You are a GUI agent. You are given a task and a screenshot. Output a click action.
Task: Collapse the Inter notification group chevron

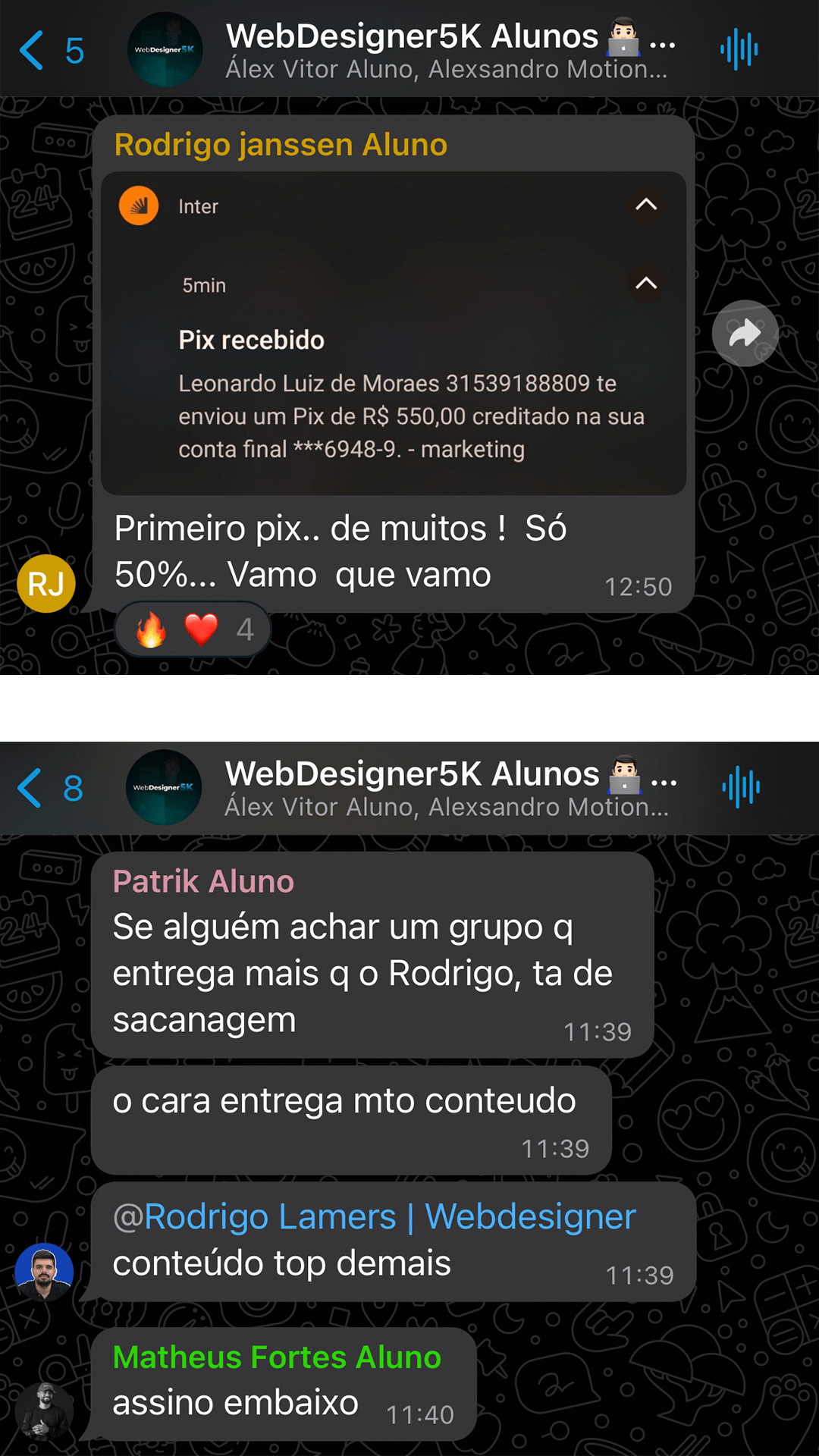pos(645,205)
